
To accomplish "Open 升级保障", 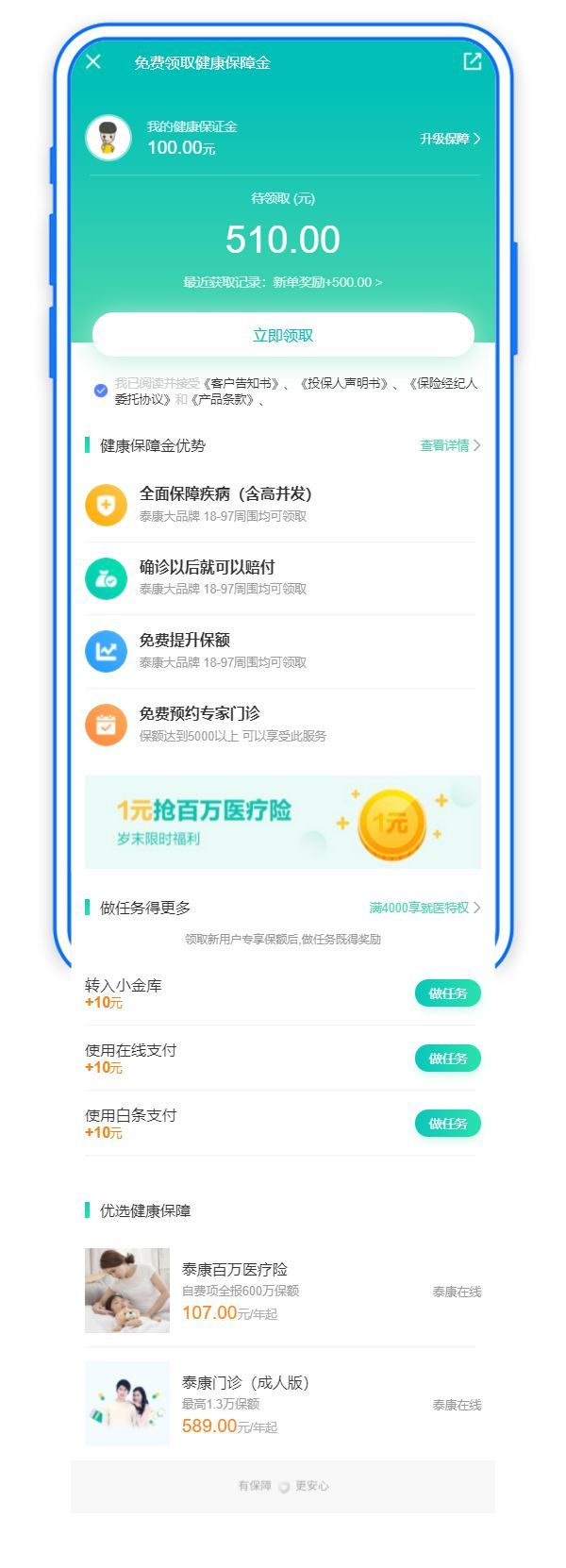I will coord(450,140).
